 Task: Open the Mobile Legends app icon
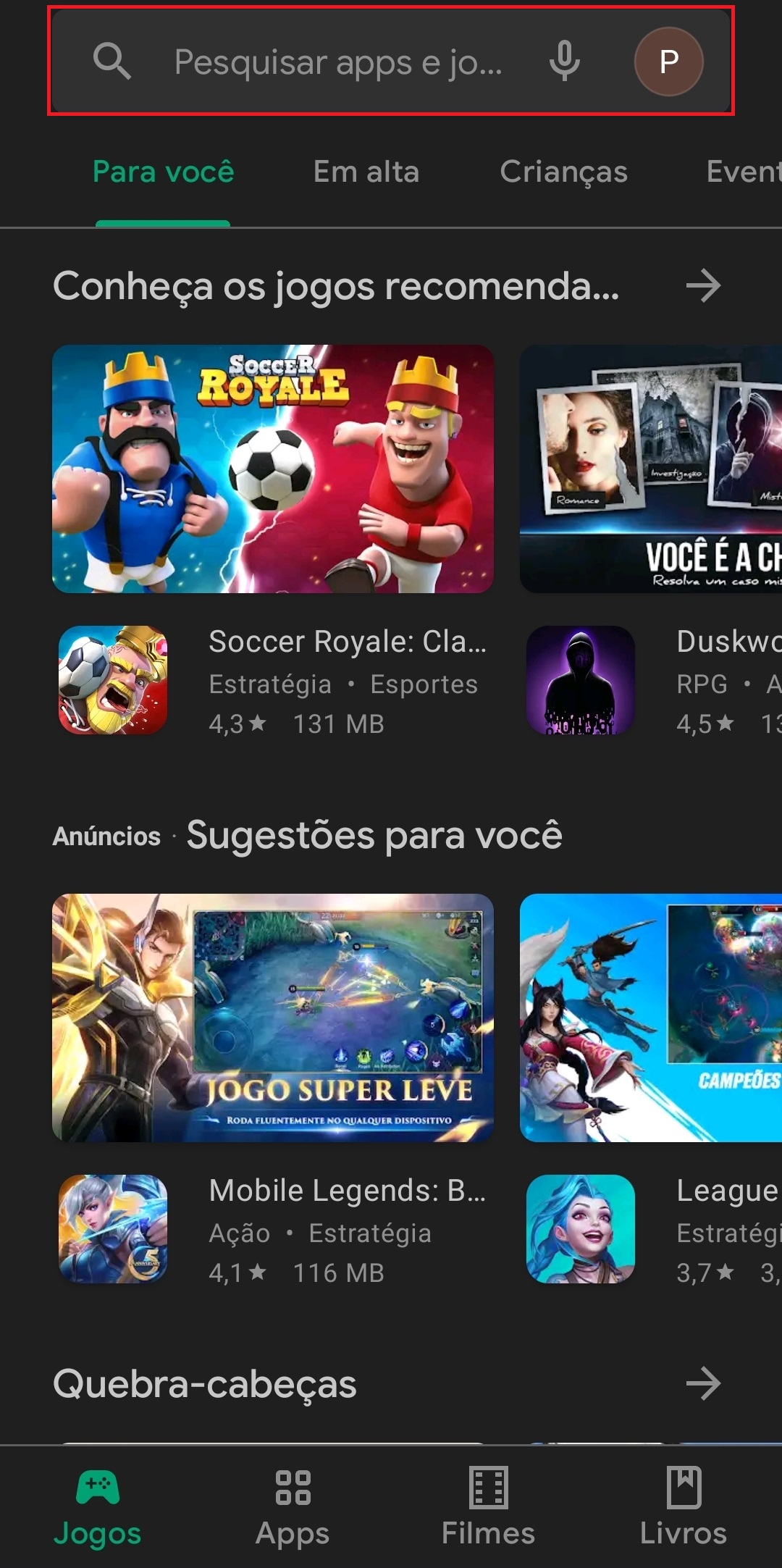(x=112, y=1228)
